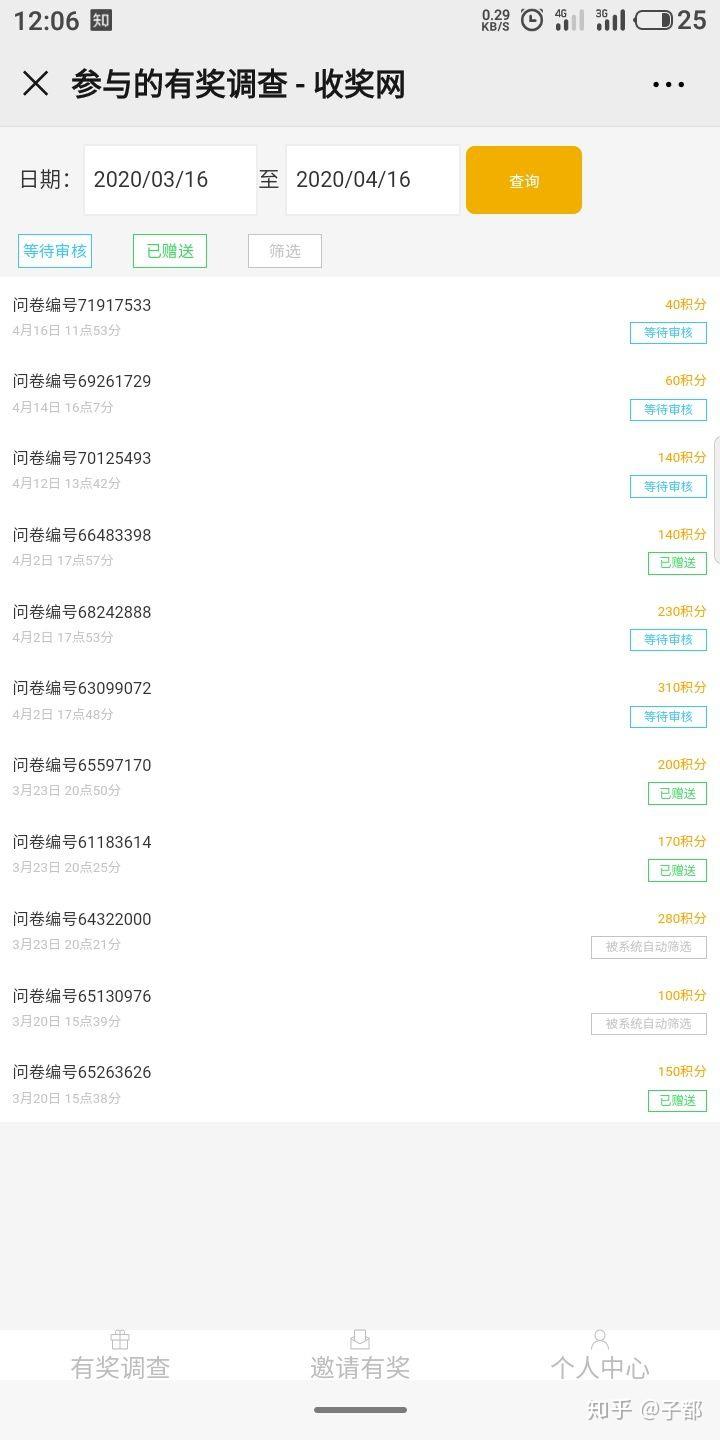Screen dimensions: 720x1440
Task: Open survey 问卷编号66483398
Action: pos(82,535)
